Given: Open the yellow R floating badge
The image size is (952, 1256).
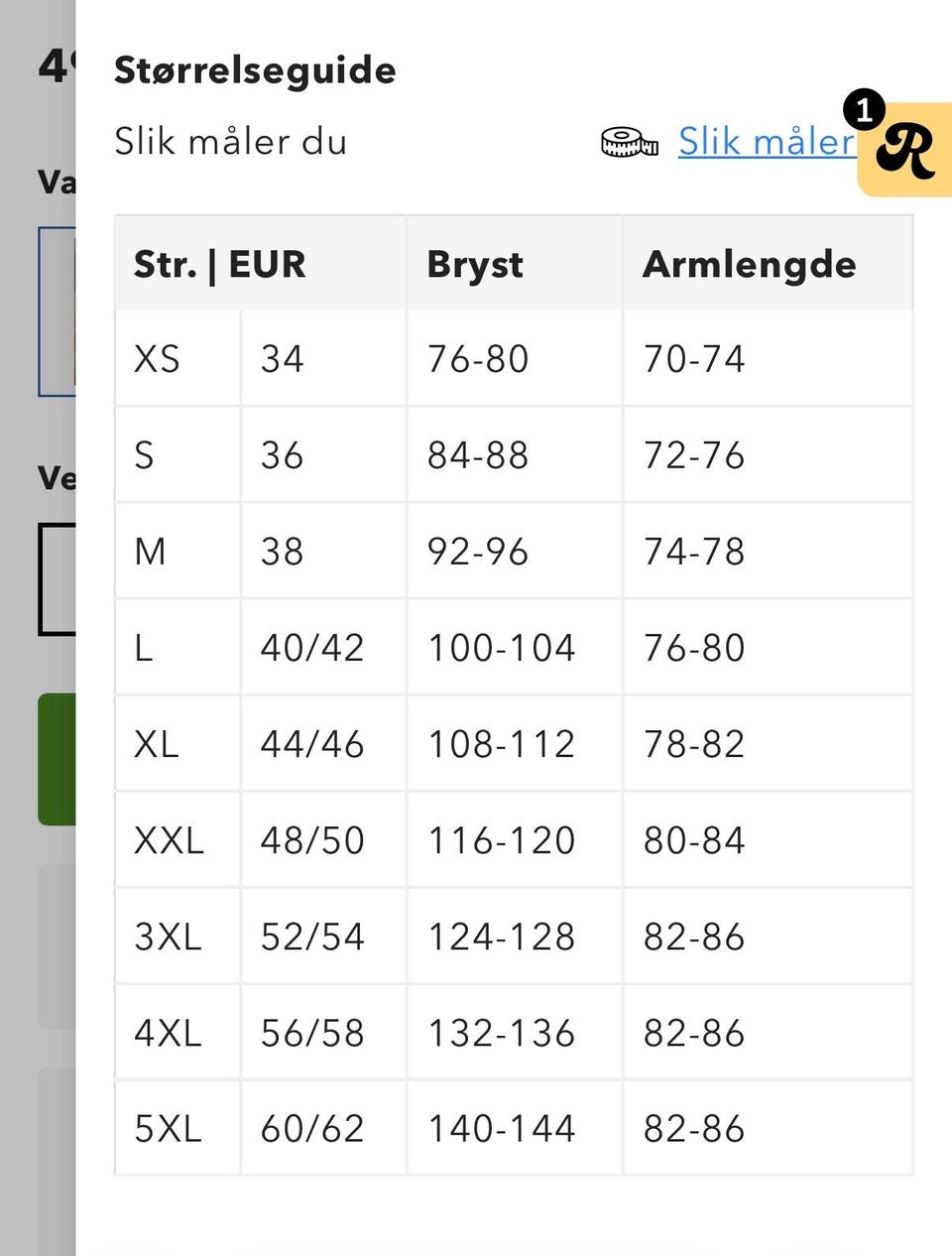Looking at the screenshot, I should pyautogui.click(x=905, y=150).
